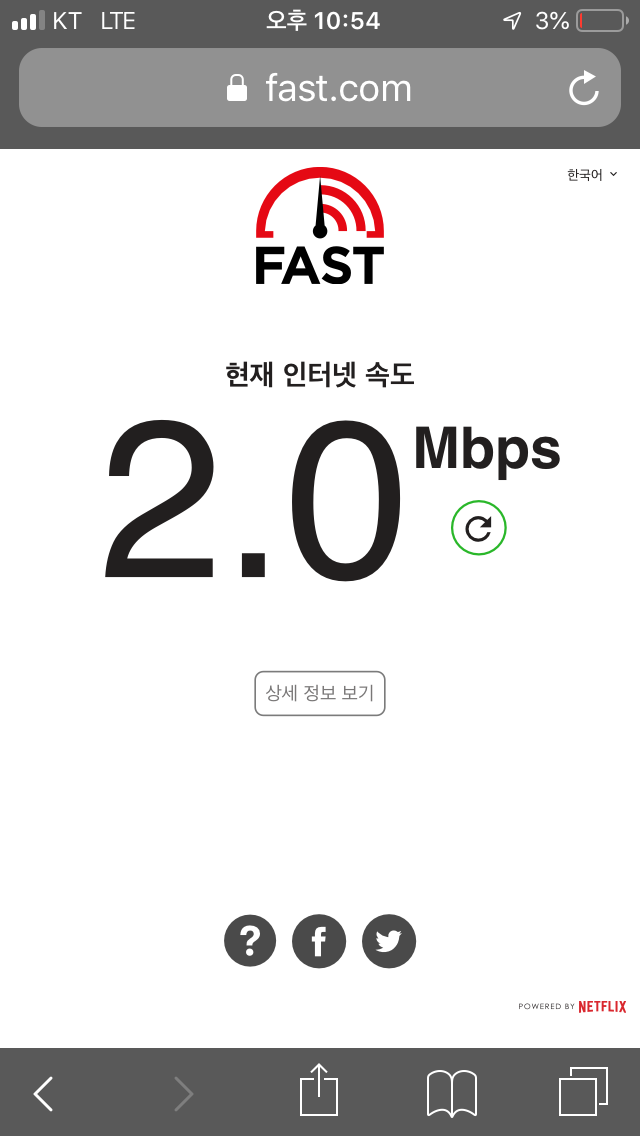Share the result on Twitter
This screenshot has height=1136, width=640.
[x=388, y=941]
